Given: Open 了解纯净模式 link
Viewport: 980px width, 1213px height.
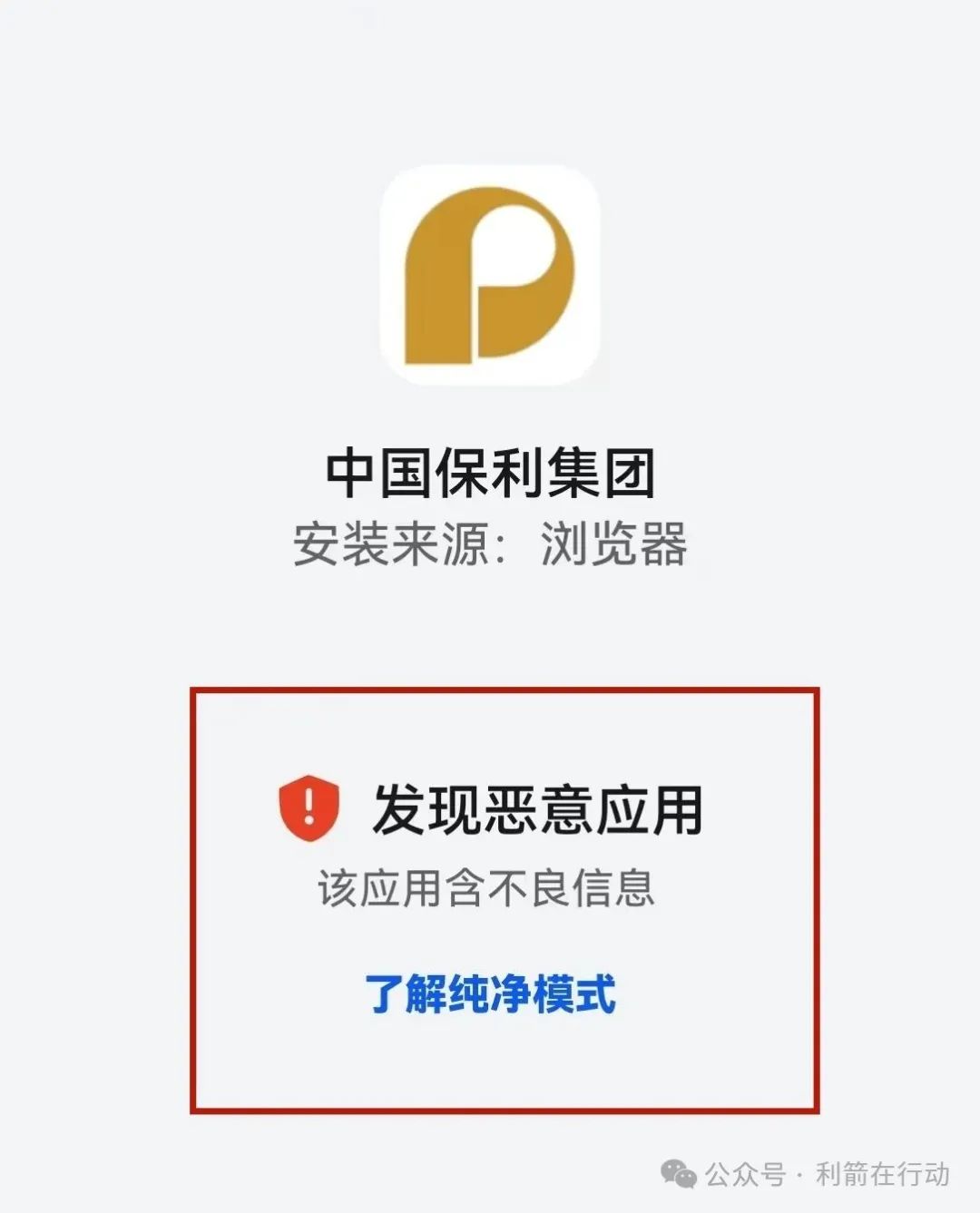Looking at the screenshot, I should [490, 993].
